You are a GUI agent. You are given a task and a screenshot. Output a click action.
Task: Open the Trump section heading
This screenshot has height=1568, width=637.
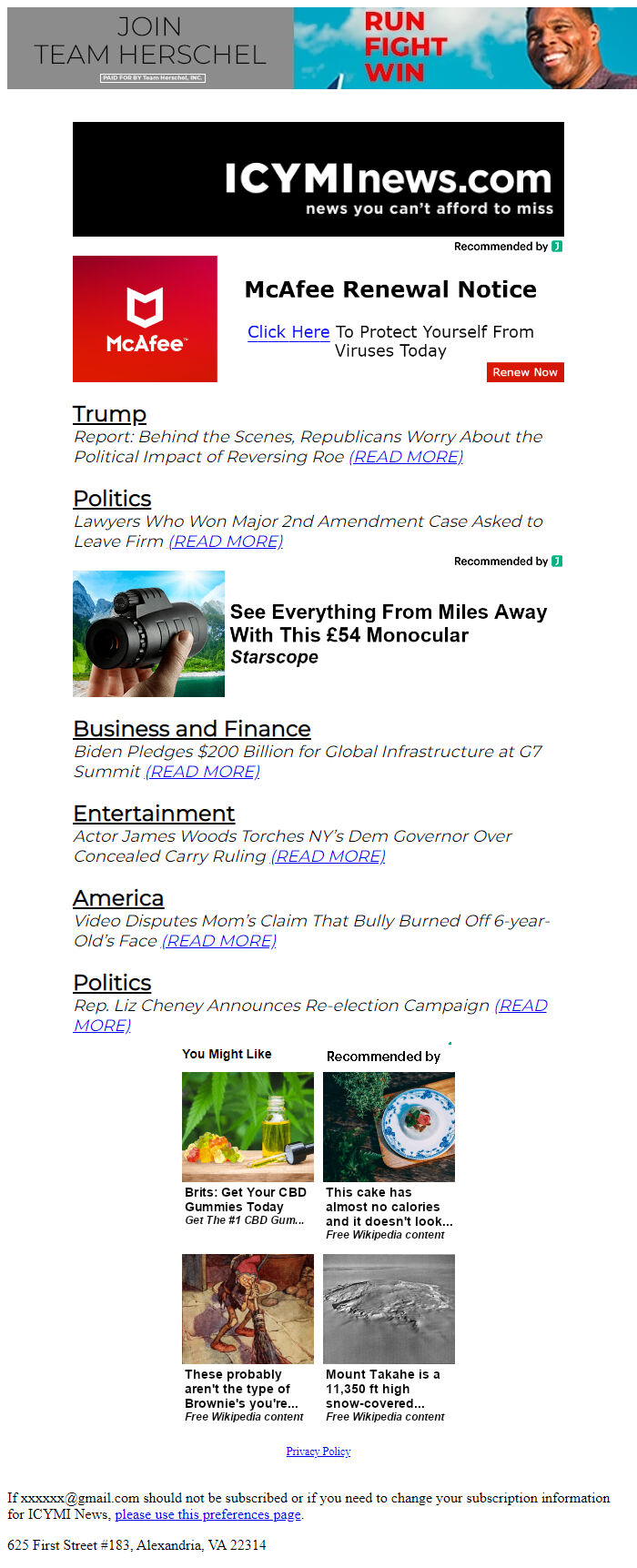click(x=109, y=414)
